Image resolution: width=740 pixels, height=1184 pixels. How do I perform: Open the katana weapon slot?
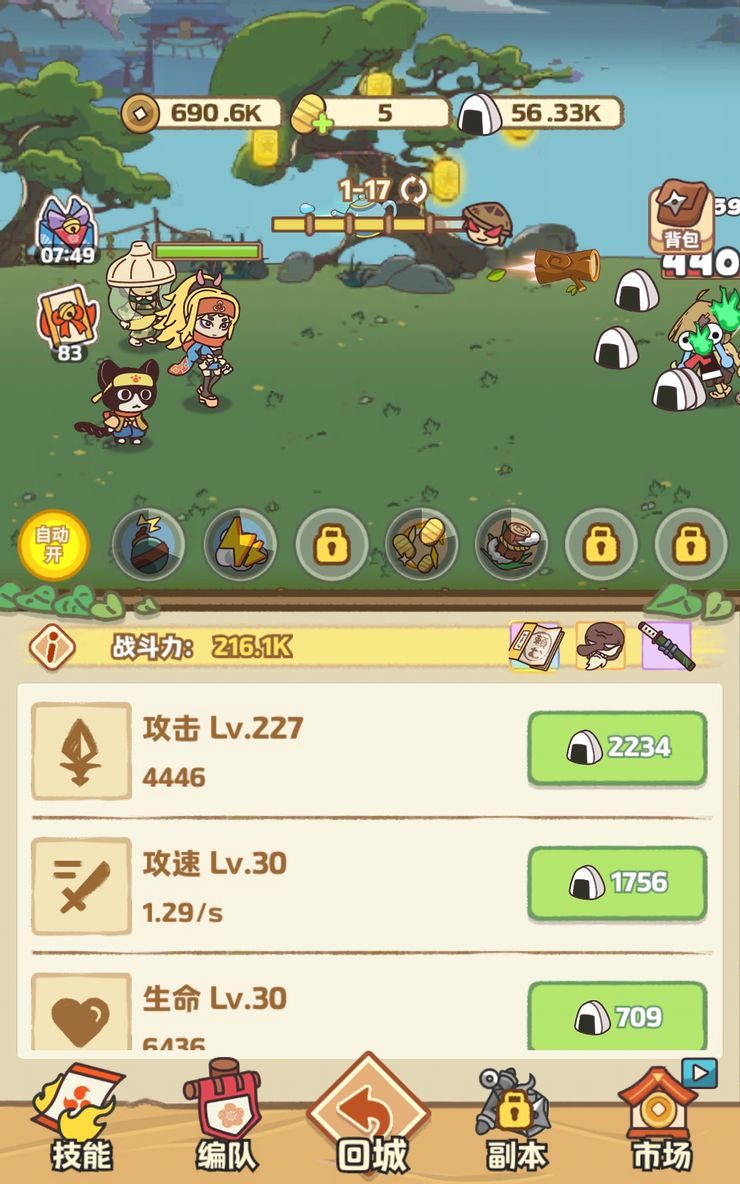665,646
